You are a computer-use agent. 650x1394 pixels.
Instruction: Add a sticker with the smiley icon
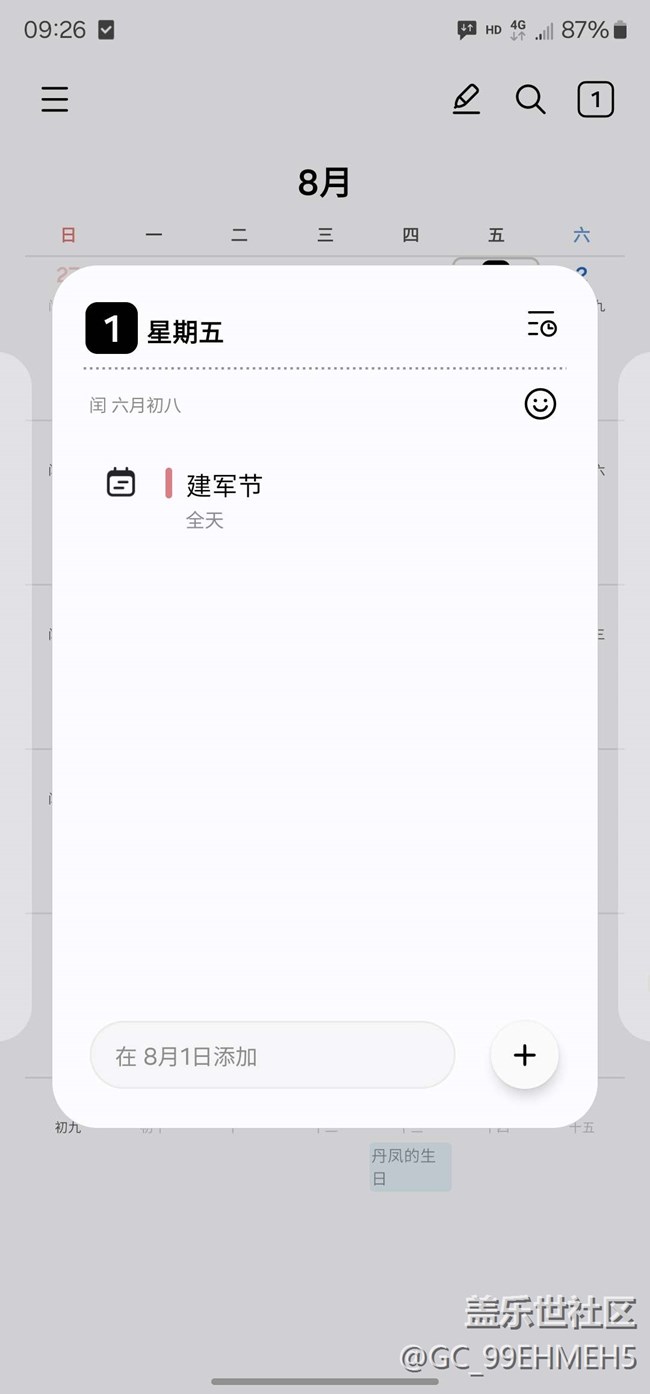pyautogui.click(x=540, y=404)
